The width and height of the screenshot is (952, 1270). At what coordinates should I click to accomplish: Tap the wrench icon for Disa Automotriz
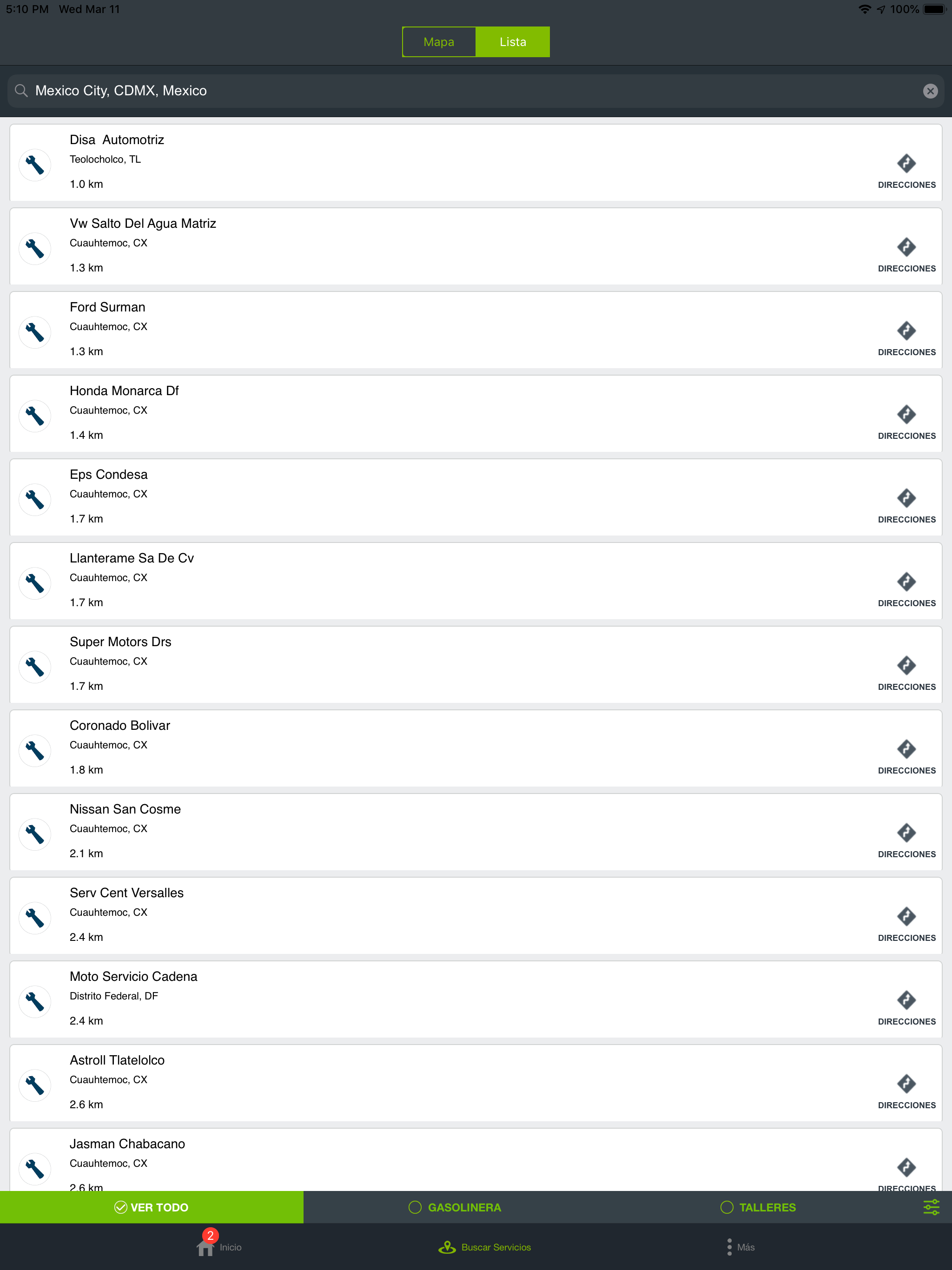[34, 165]
